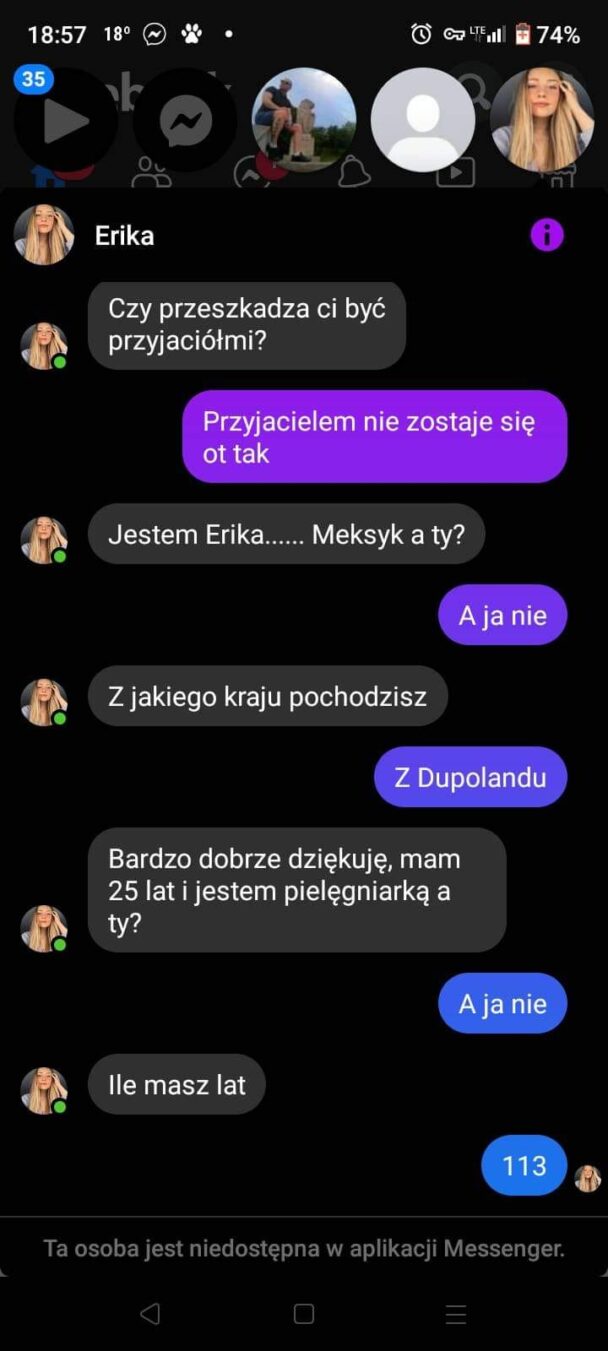Go to the home screen
The width and height of the screenshot is (608, 1351).
304,1313
